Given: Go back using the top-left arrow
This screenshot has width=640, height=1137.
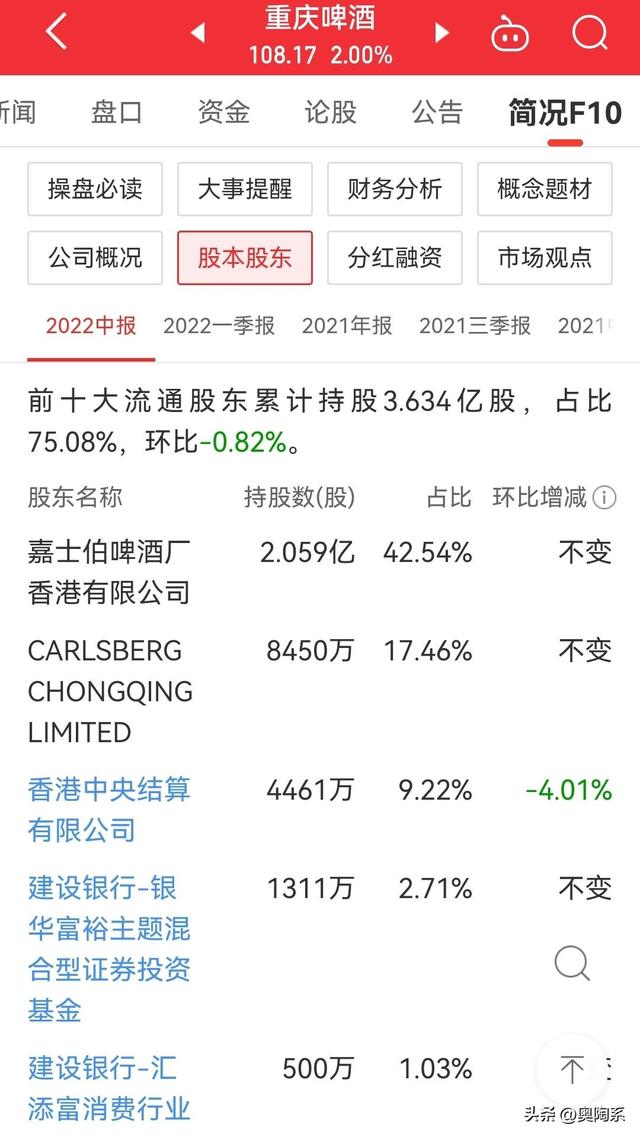Looking at the screenshot, I should [56, 34].
